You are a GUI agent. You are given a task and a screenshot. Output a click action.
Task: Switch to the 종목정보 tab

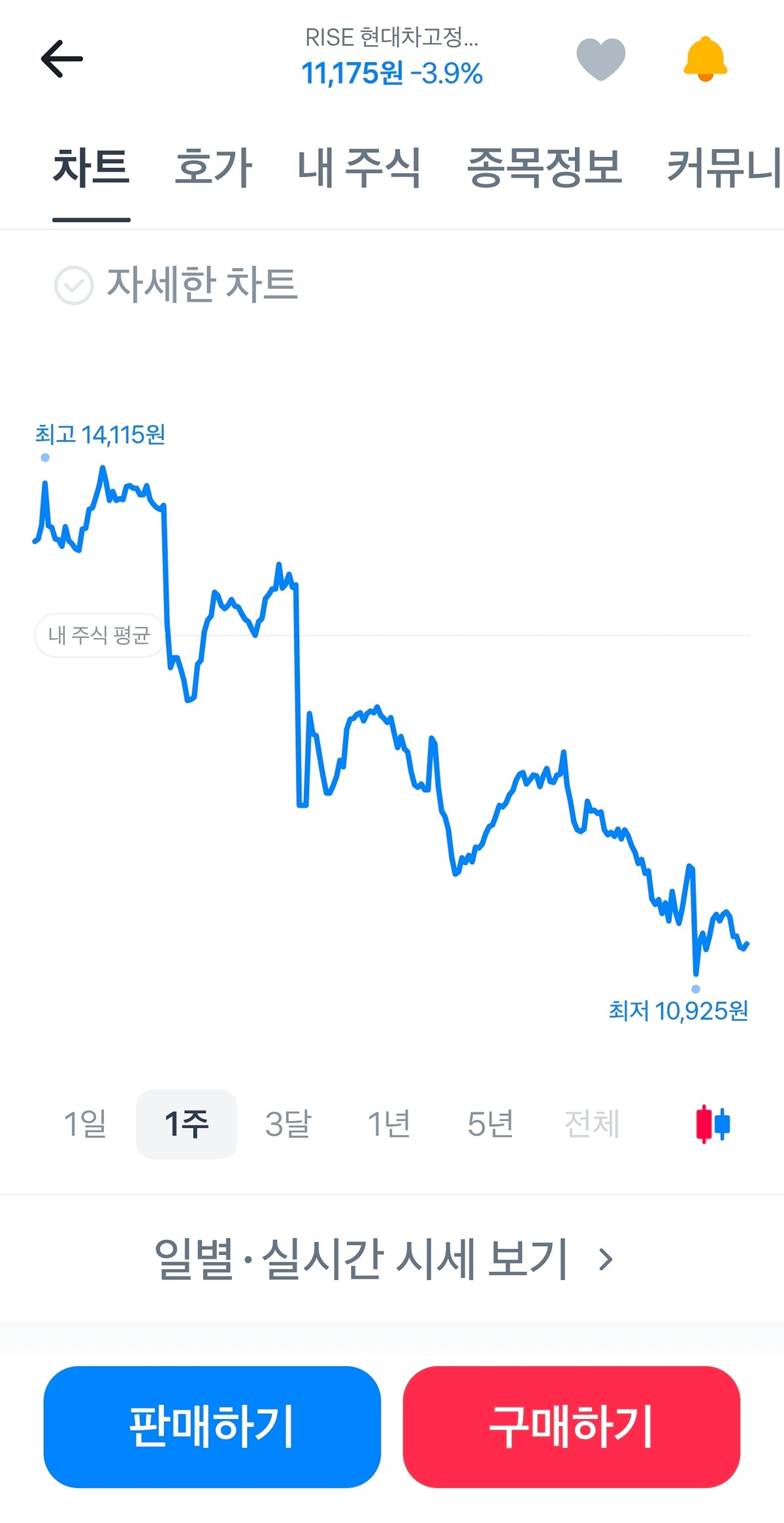pyautogui.click(x=544, y=168)
